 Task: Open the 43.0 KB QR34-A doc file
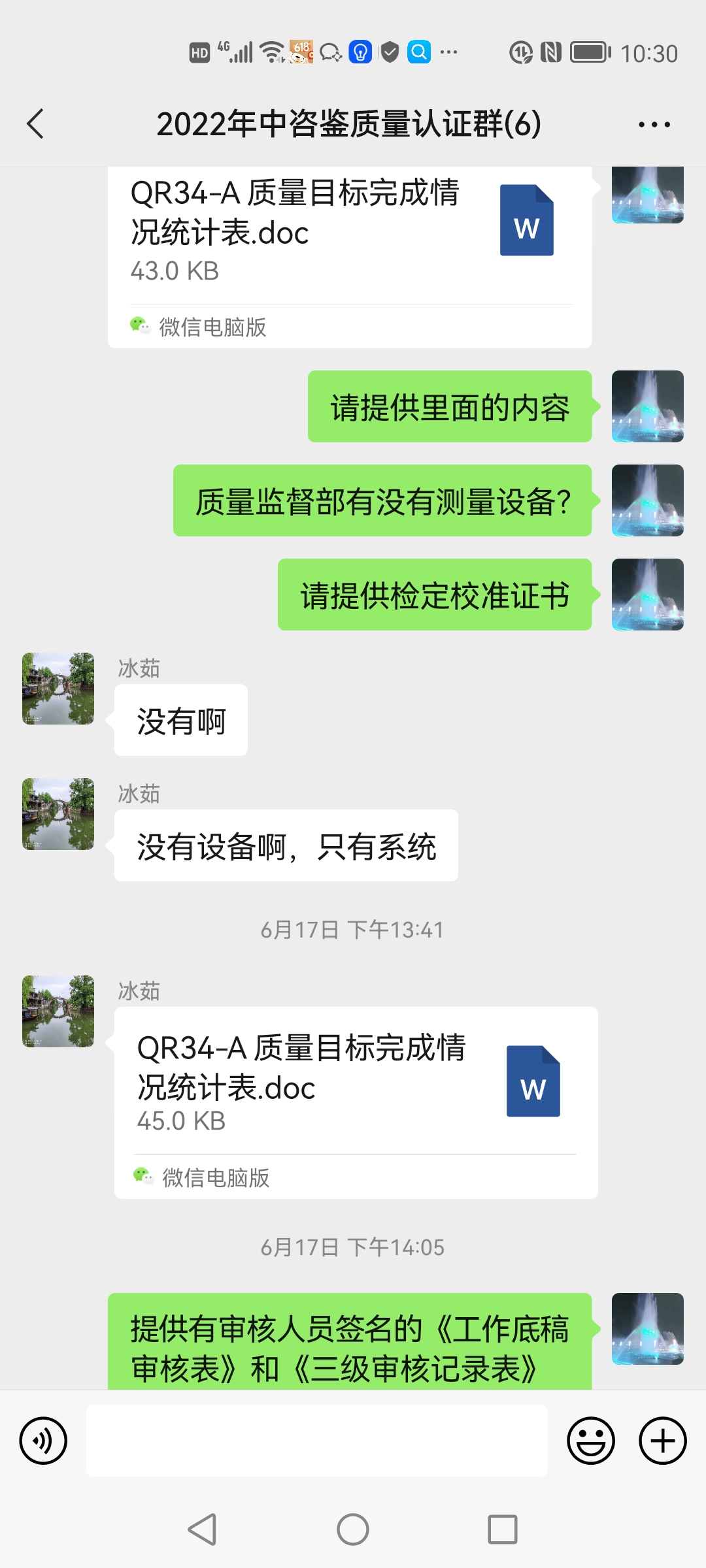(x=349, y=235)
